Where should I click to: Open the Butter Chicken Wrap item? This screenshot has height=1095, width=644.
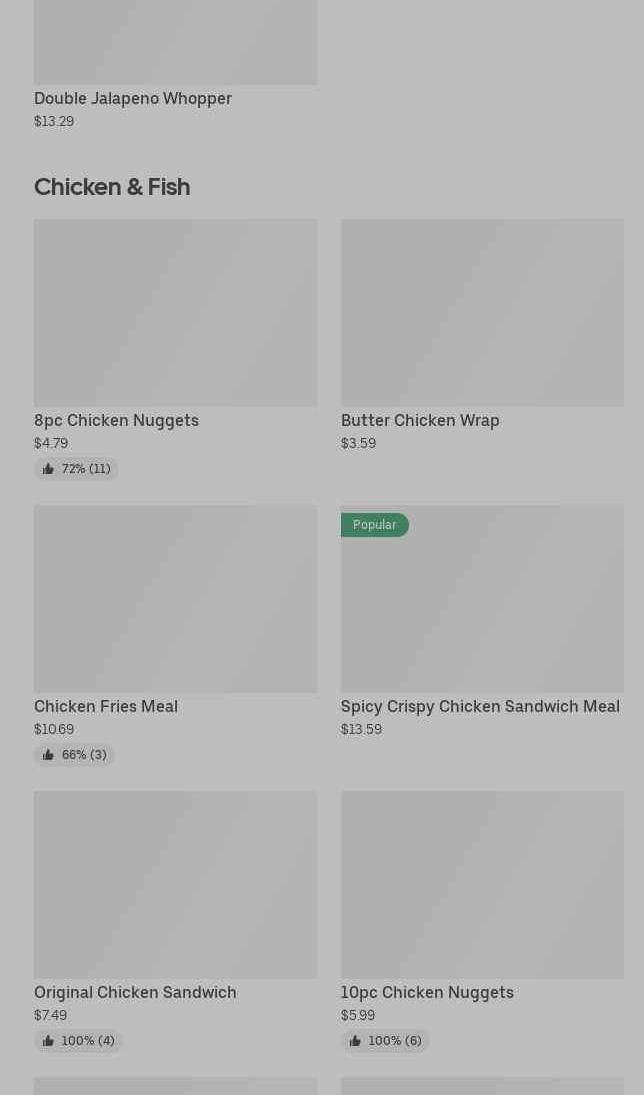click(482, 336)
